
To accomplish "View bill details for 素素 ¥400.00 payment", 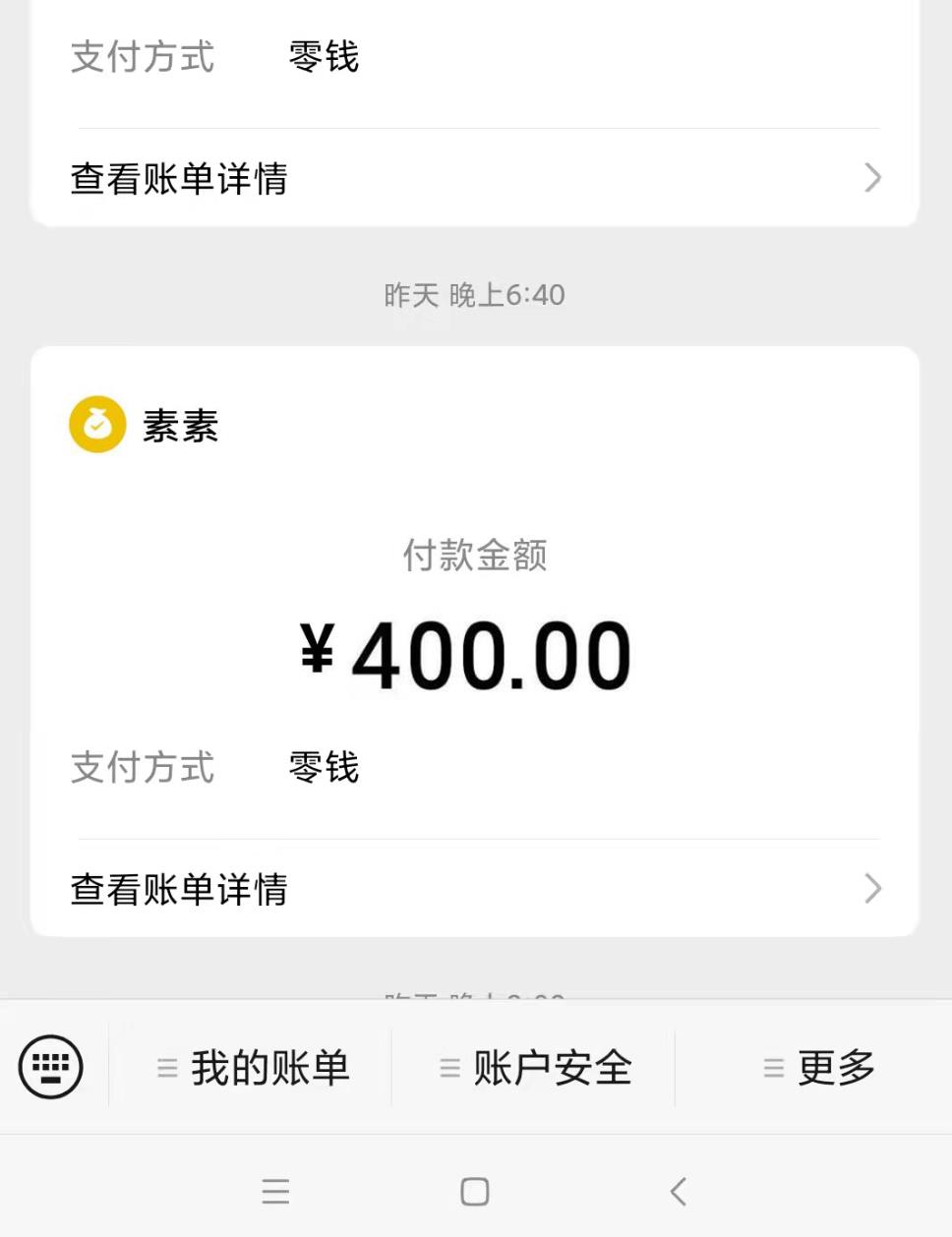I will pos(475,889).
